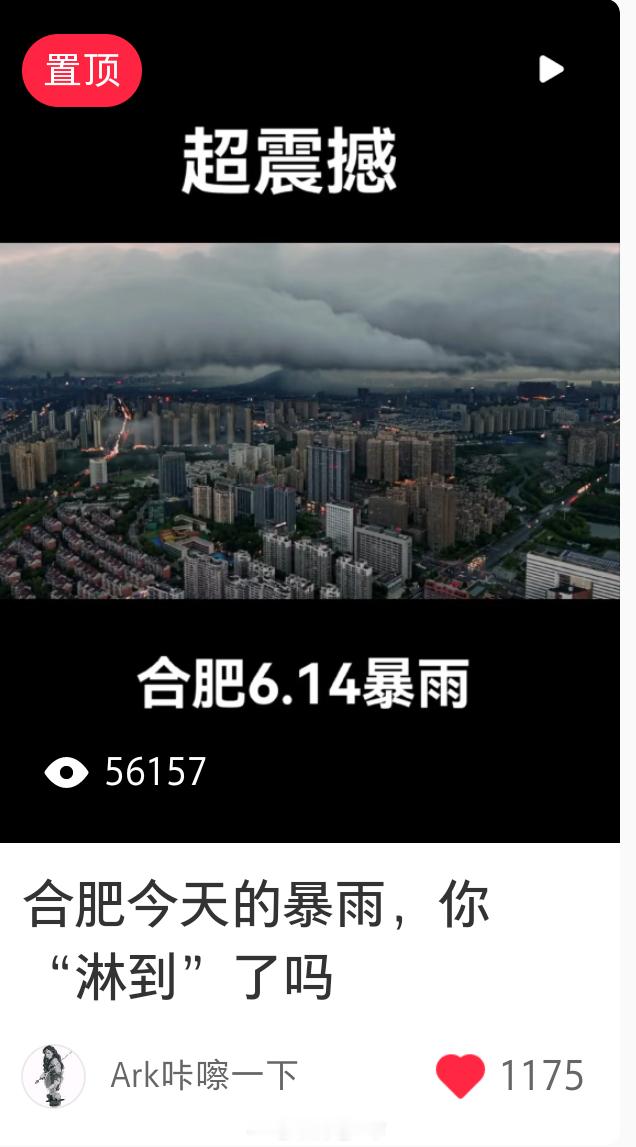
Task: Open Ark咔嚓一下's profile via avatar
Action: click(53, 1076)
